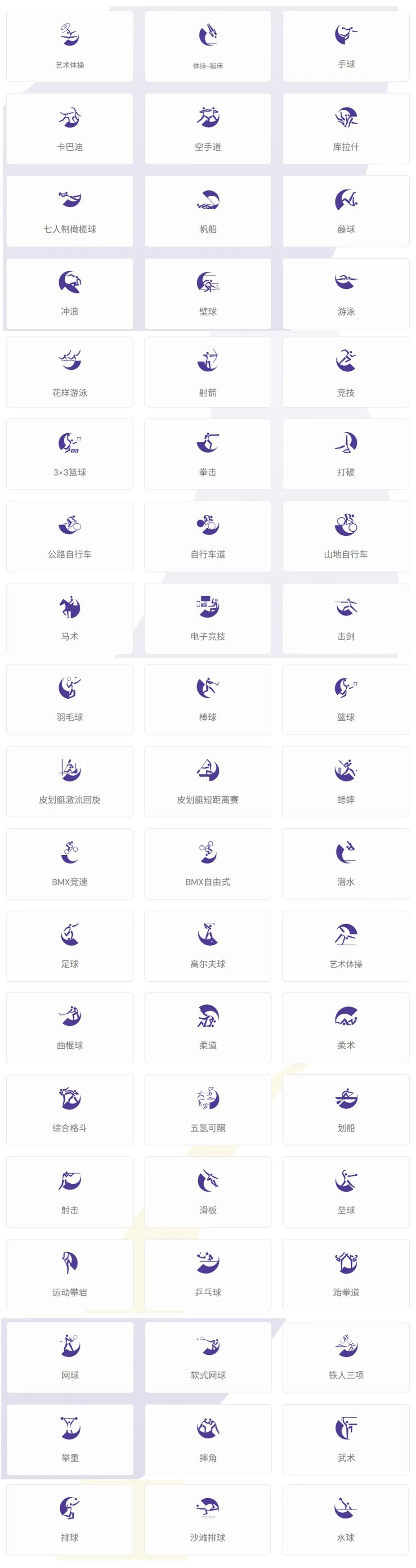416x1568 pixels.
Task: Open the 电子竞技 sport card
Action: pos(208,619)
